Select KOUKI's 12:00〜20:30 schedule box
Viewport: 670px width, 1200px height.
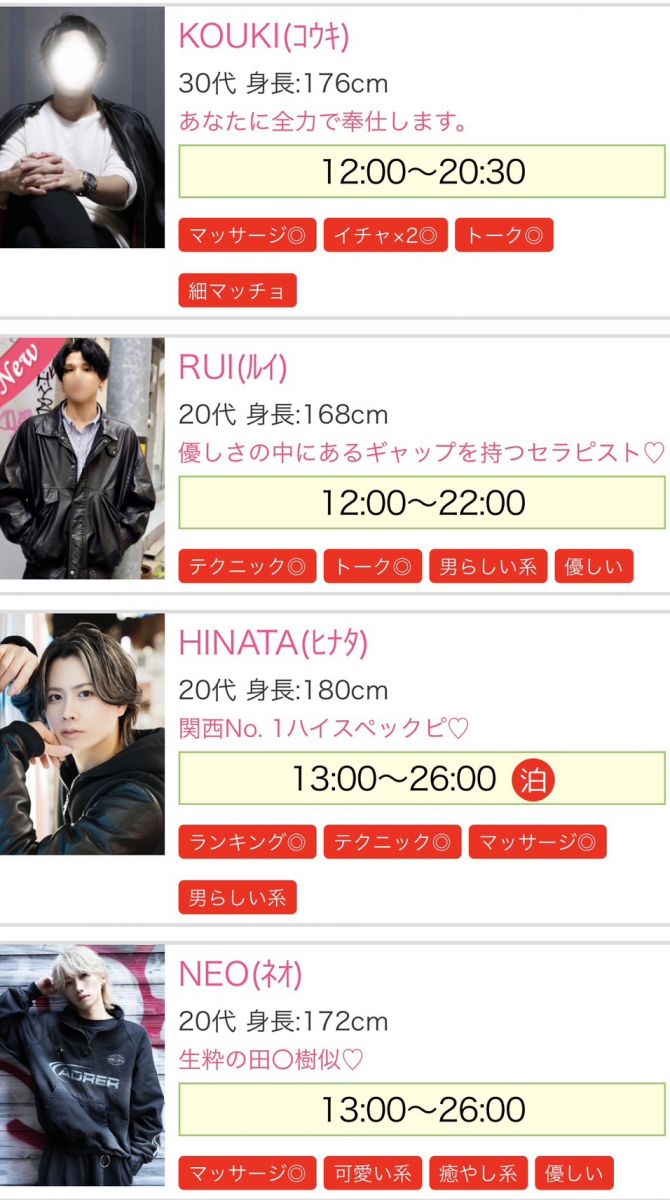[421, 171]
